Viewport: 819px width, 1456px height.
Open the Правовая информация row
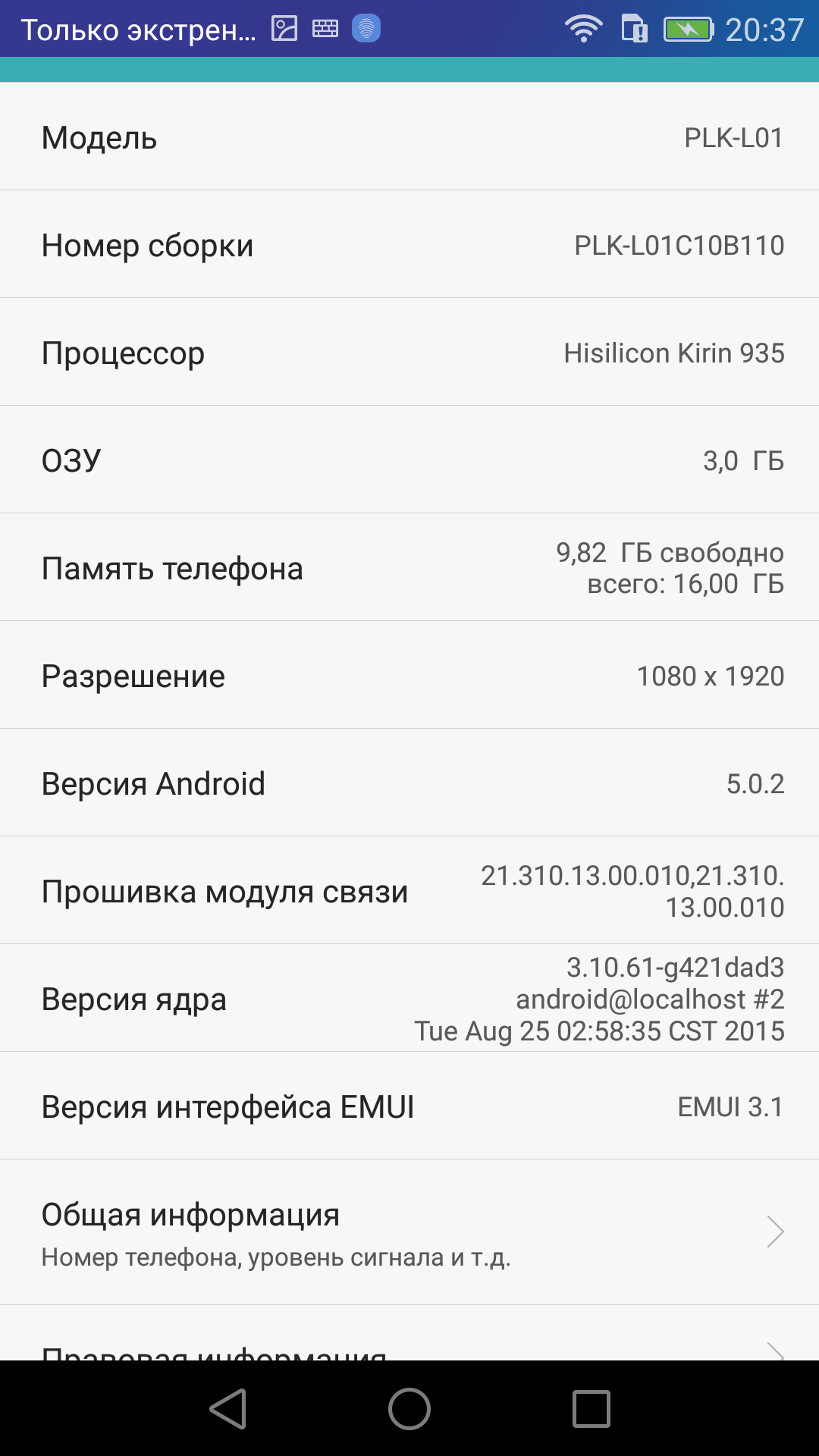409,1333
